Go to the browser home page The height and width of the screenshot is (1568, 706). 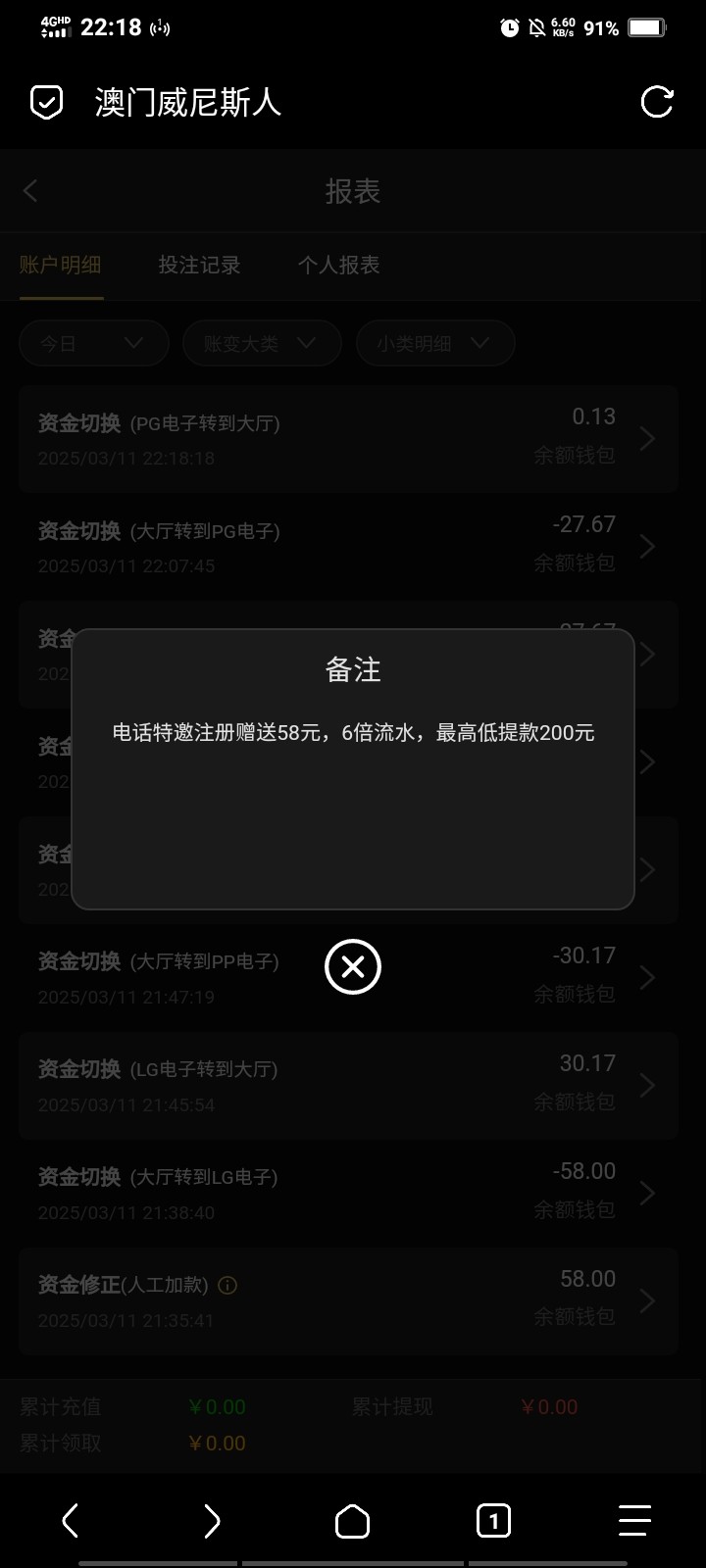[352, 1521]
